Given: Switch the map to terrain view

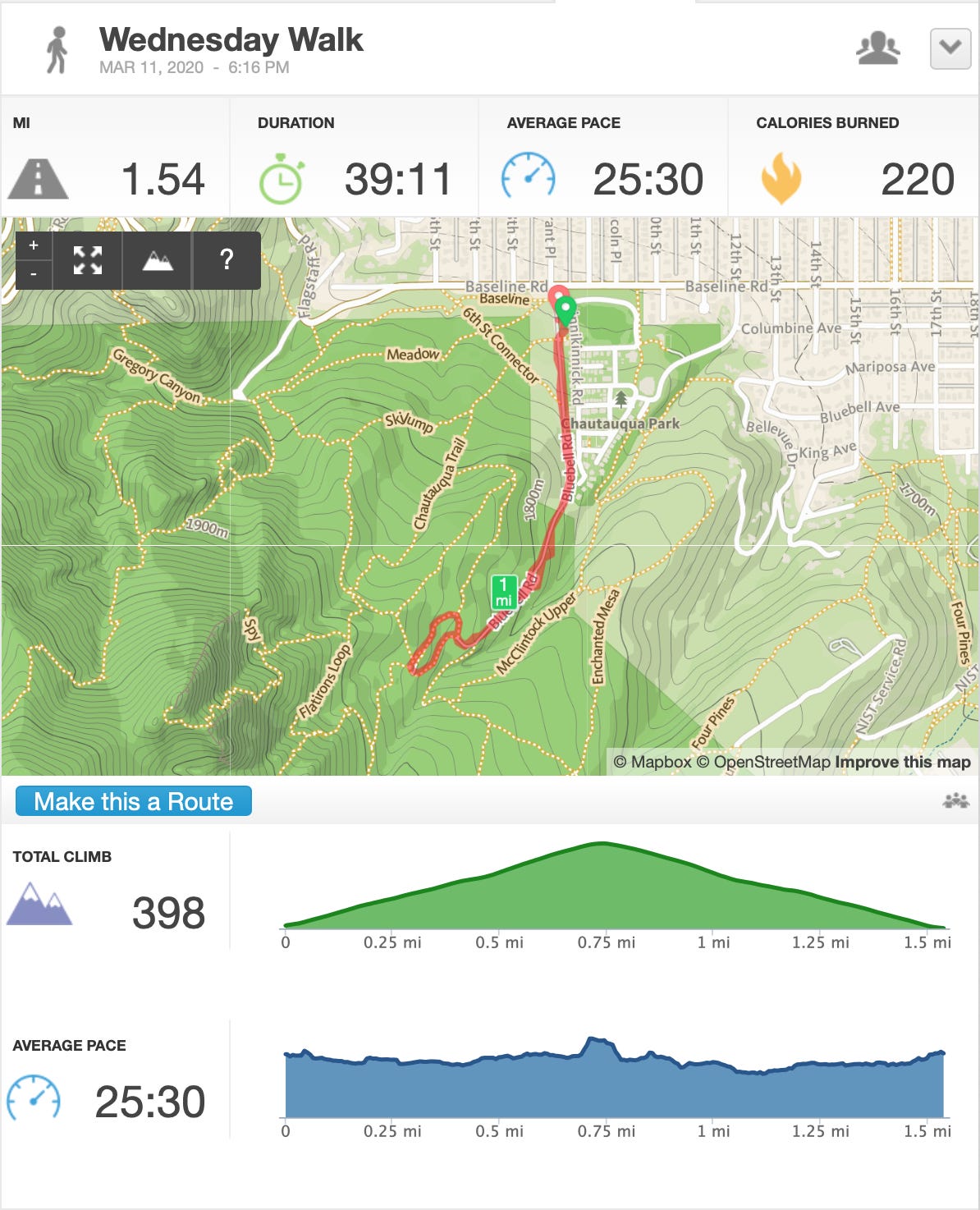Looking at the screenshot, I should click(x=158, y=260).
